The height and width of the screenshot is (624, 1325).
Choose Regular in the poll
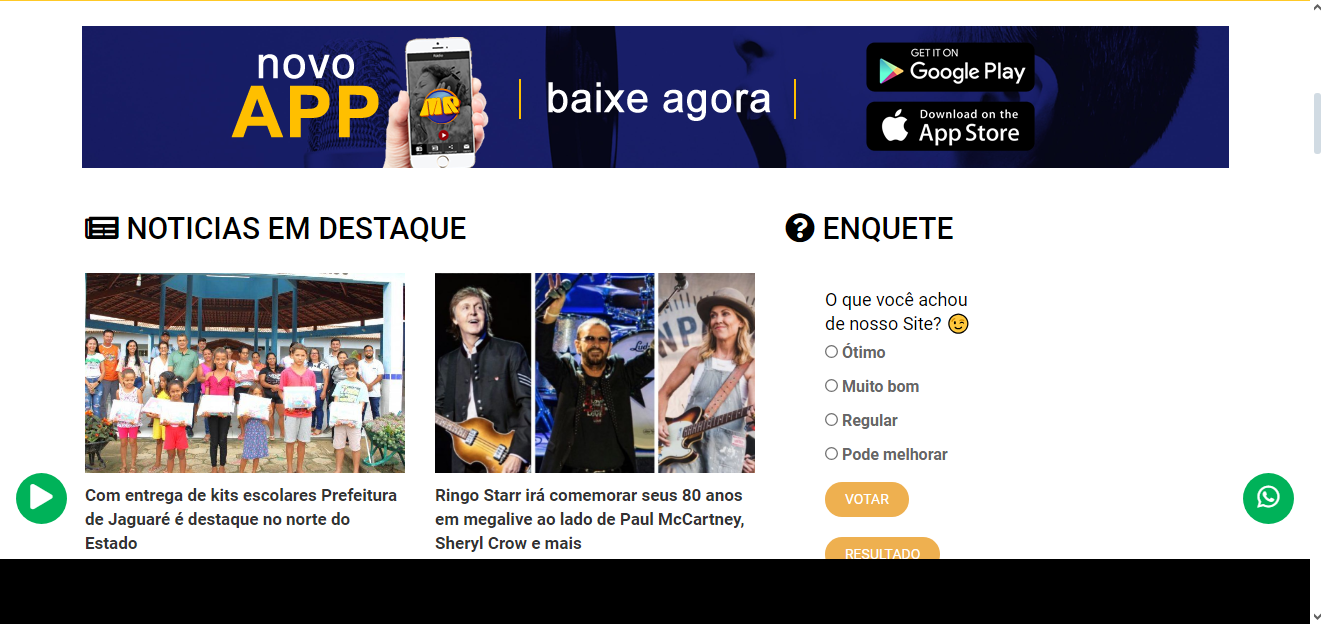(831, 420)
